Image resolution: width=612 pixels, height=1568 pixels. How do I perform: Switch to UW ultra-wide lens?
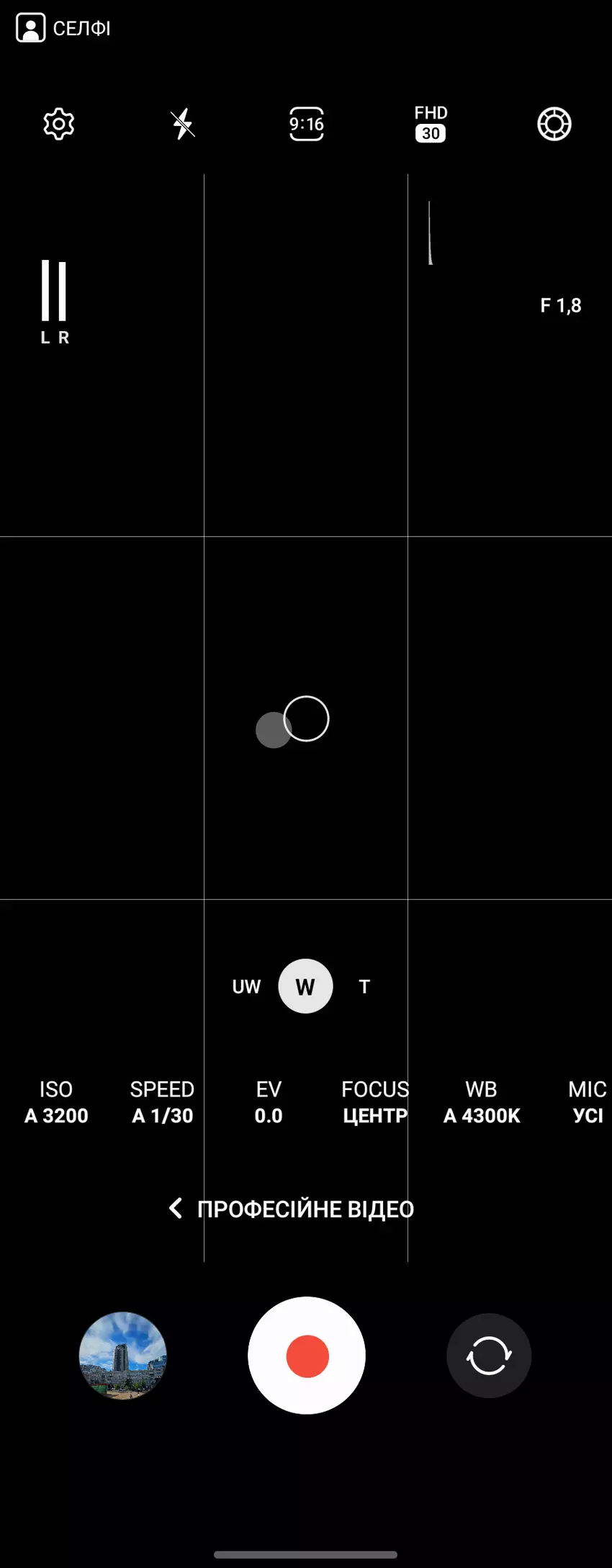tap(246, 986)
